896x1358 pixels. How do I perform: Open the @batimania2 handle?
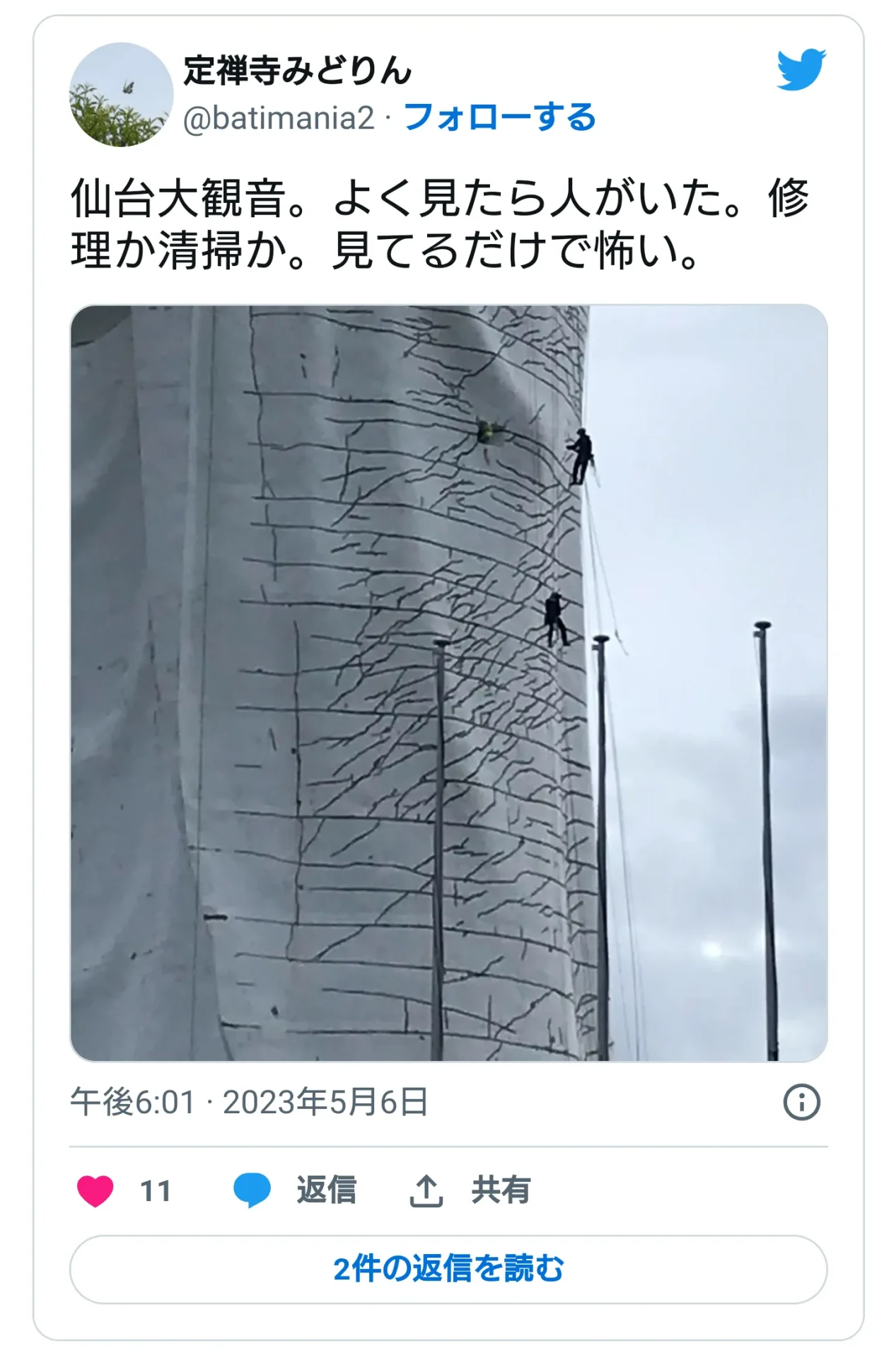(278, 117)
